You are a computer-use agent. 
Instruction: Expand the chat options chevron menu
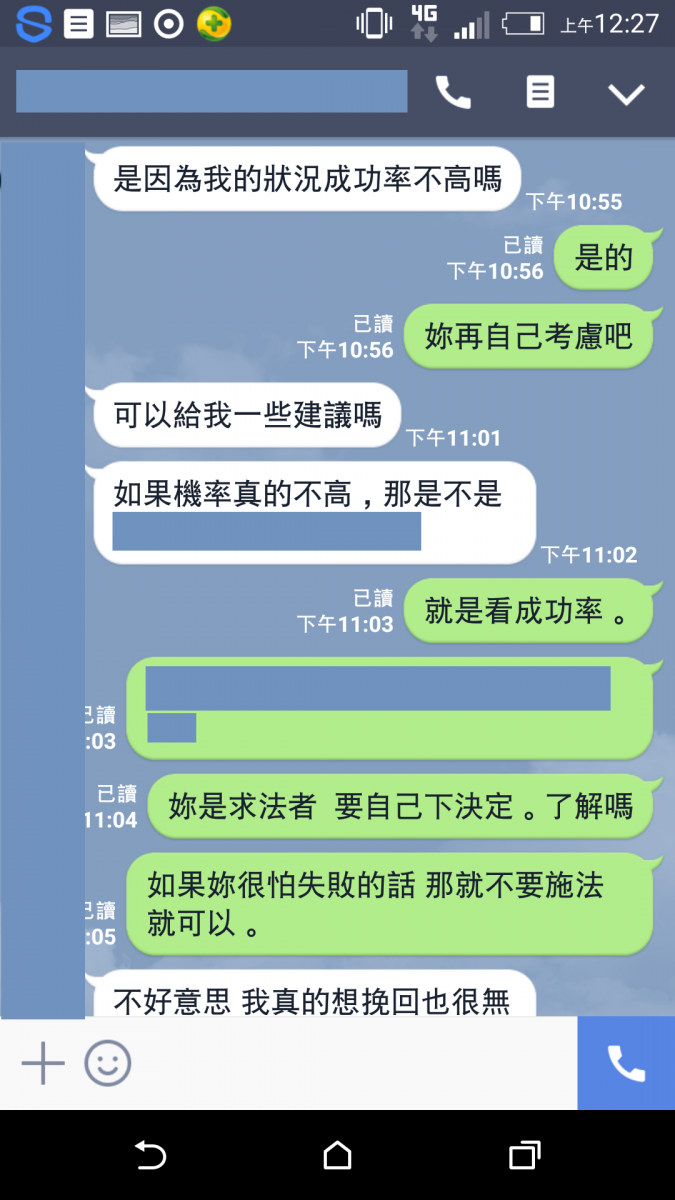click(x=627, y=94)
